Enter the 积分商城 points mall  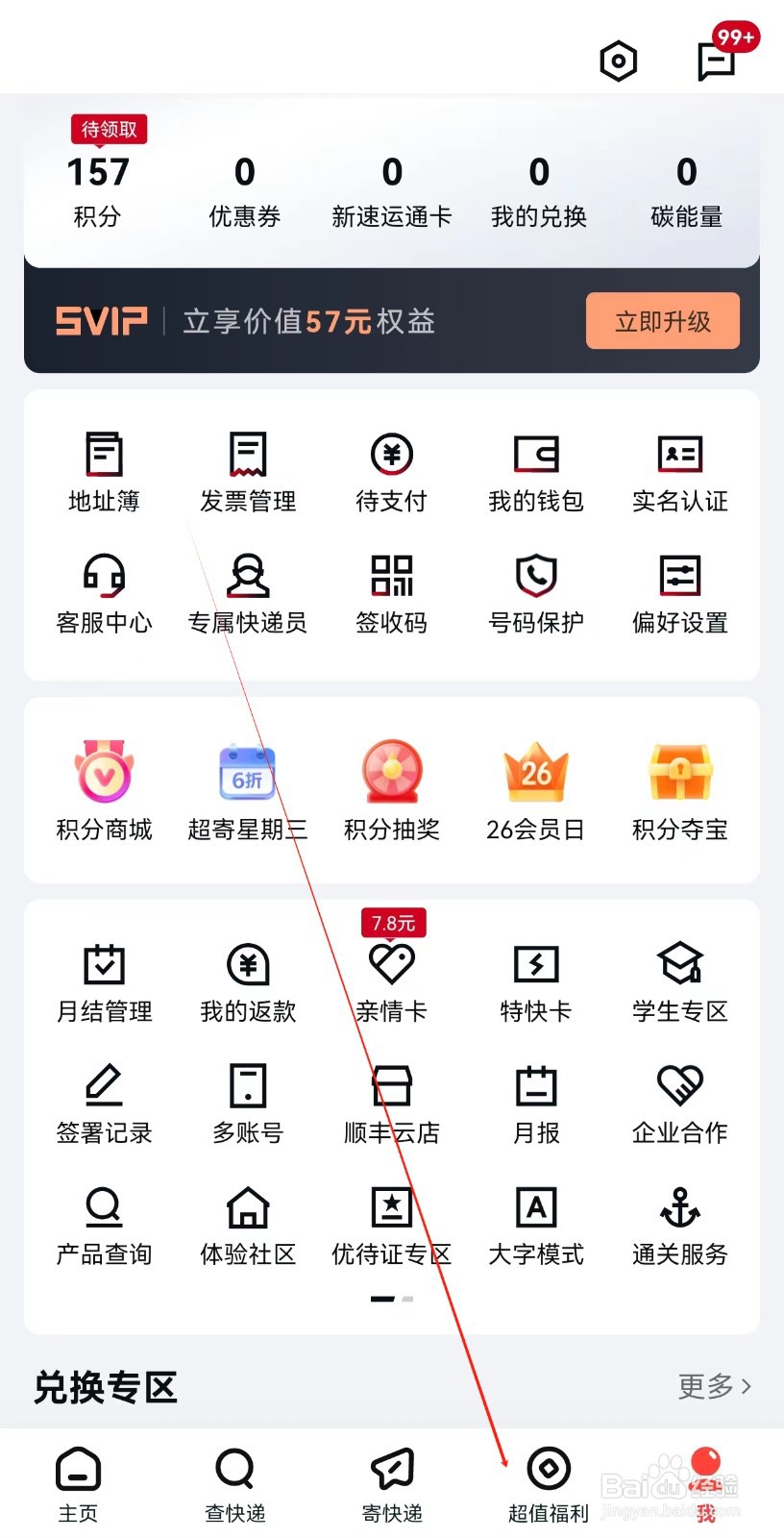coord(104,788)
